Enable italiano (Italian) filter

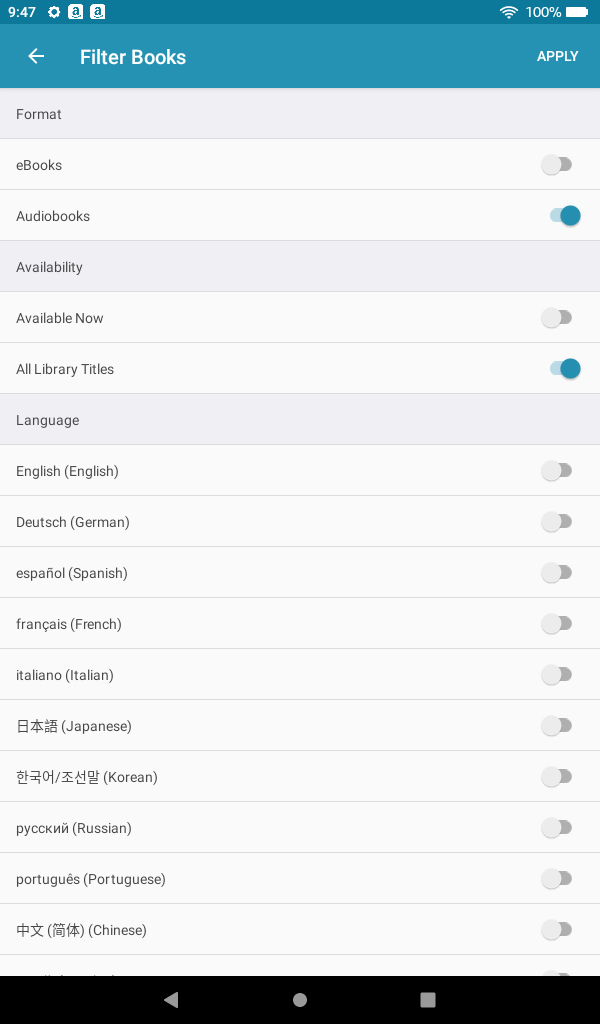click(557, 674)
